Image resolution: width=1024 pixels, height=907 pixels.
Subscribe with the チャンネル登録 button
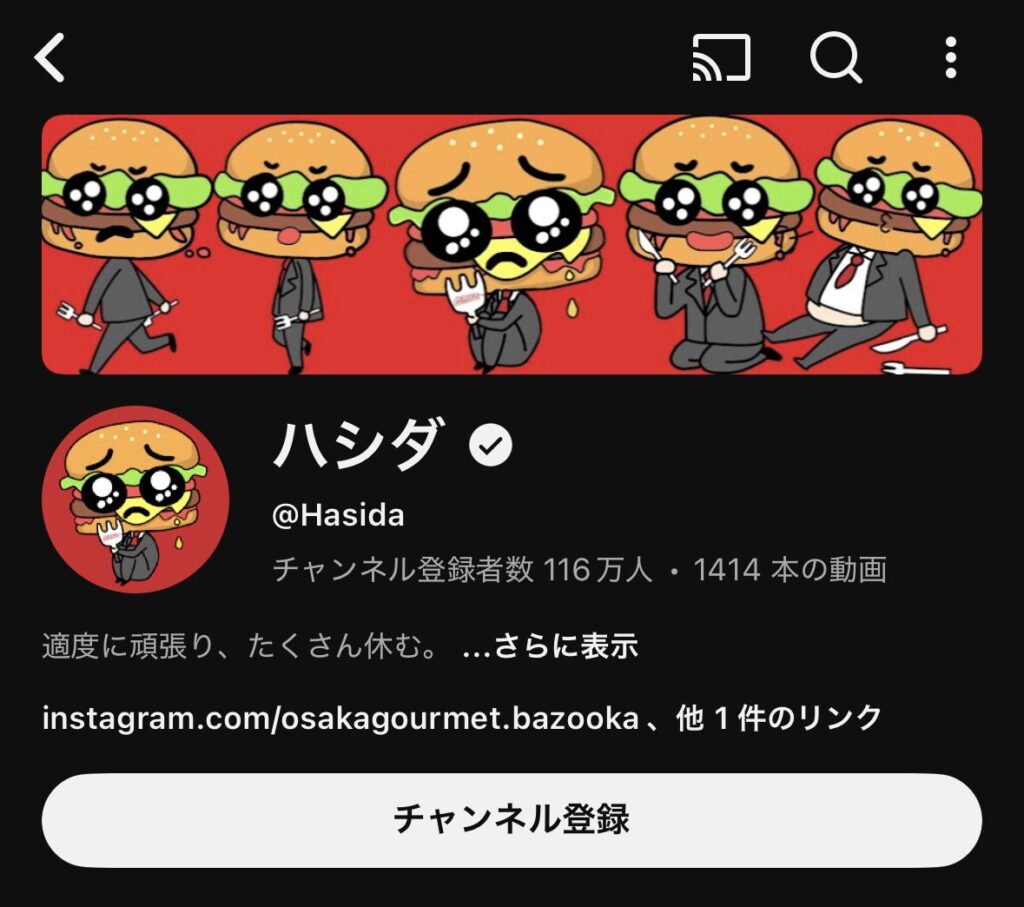[x=511, y=819]
